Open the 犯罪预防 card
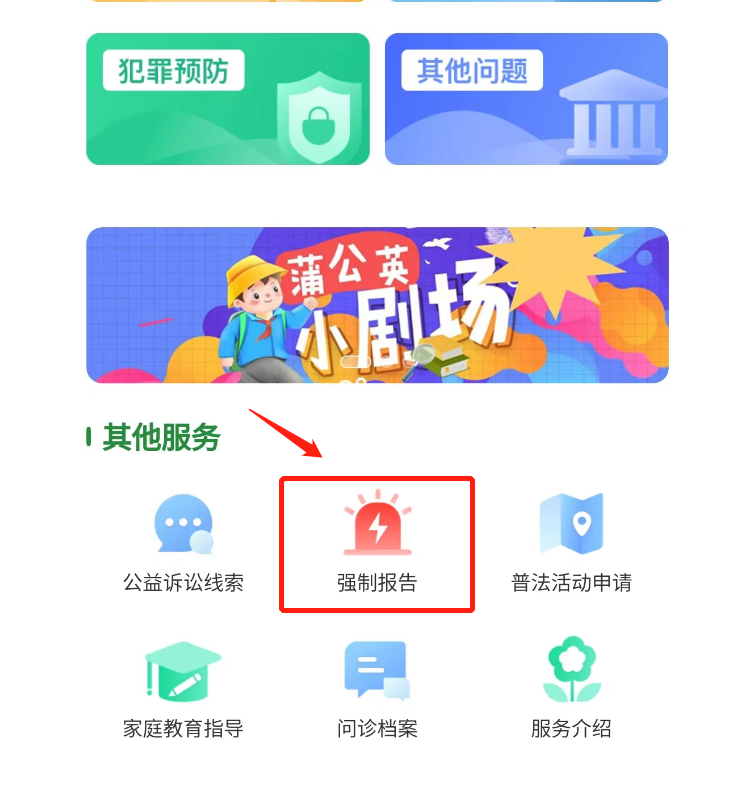Screen dimensions: 748x791 [x=227, y=99]
